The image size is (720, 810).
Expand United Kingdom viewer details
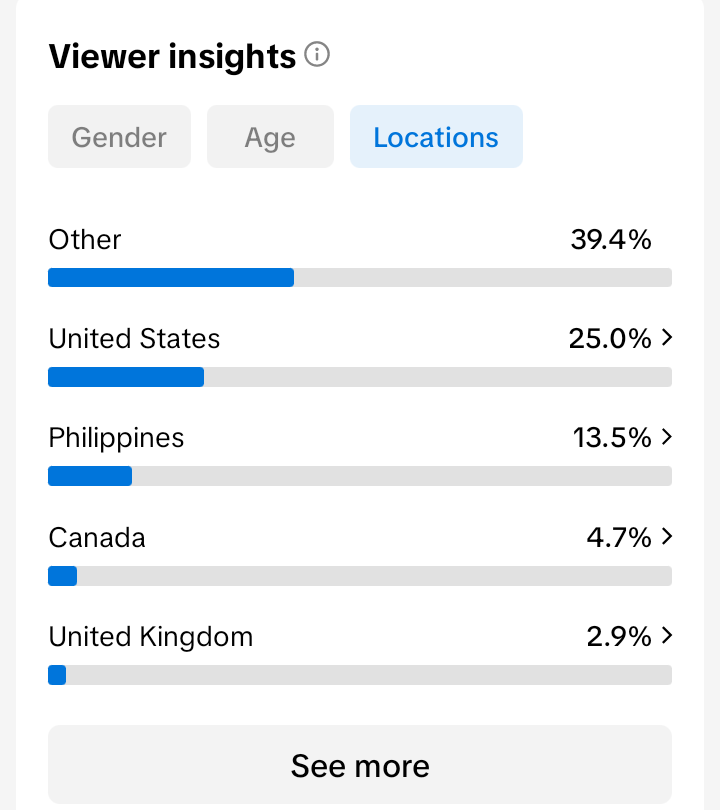coord(667,636)
